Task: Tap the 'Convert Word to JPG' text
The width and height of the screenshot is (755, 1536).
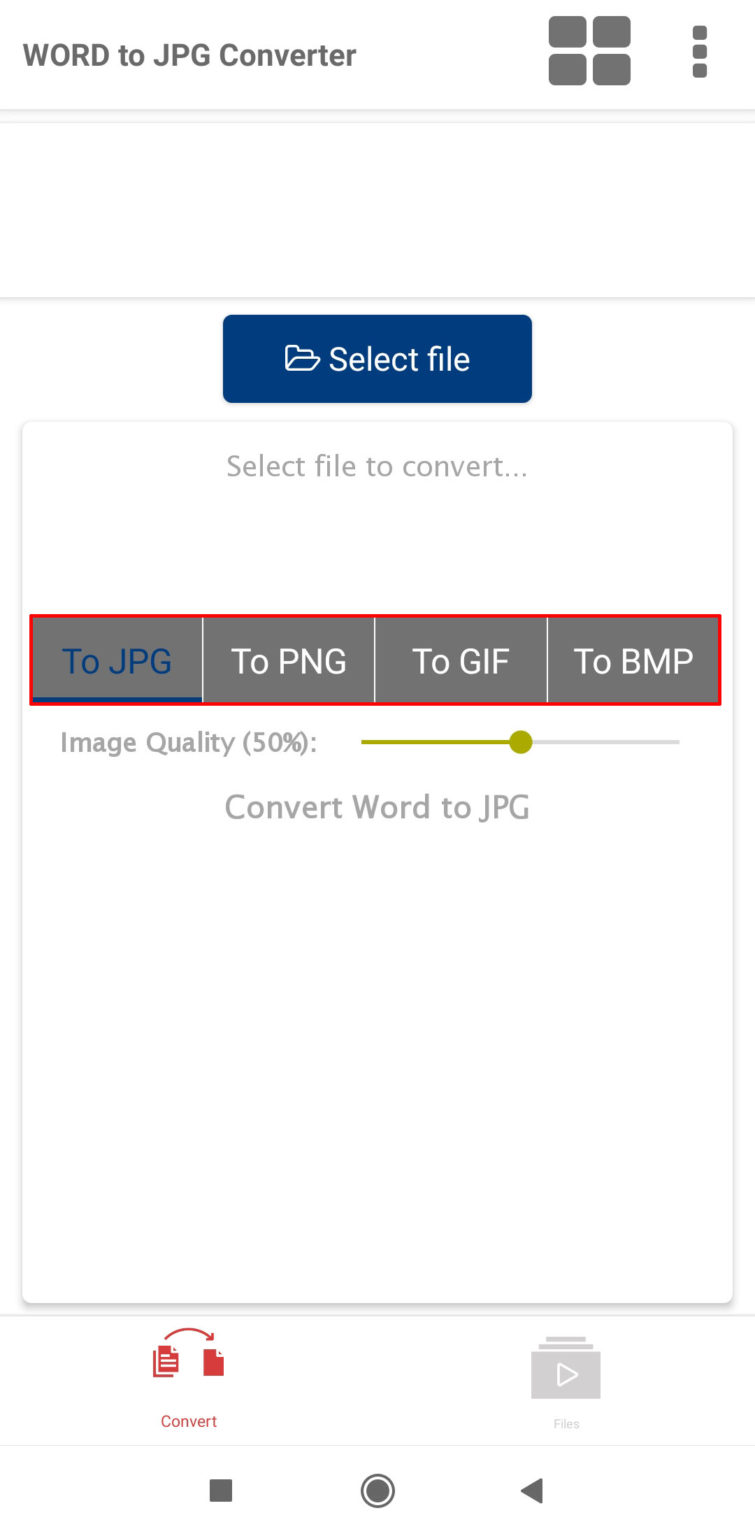Action: [377, 807]
